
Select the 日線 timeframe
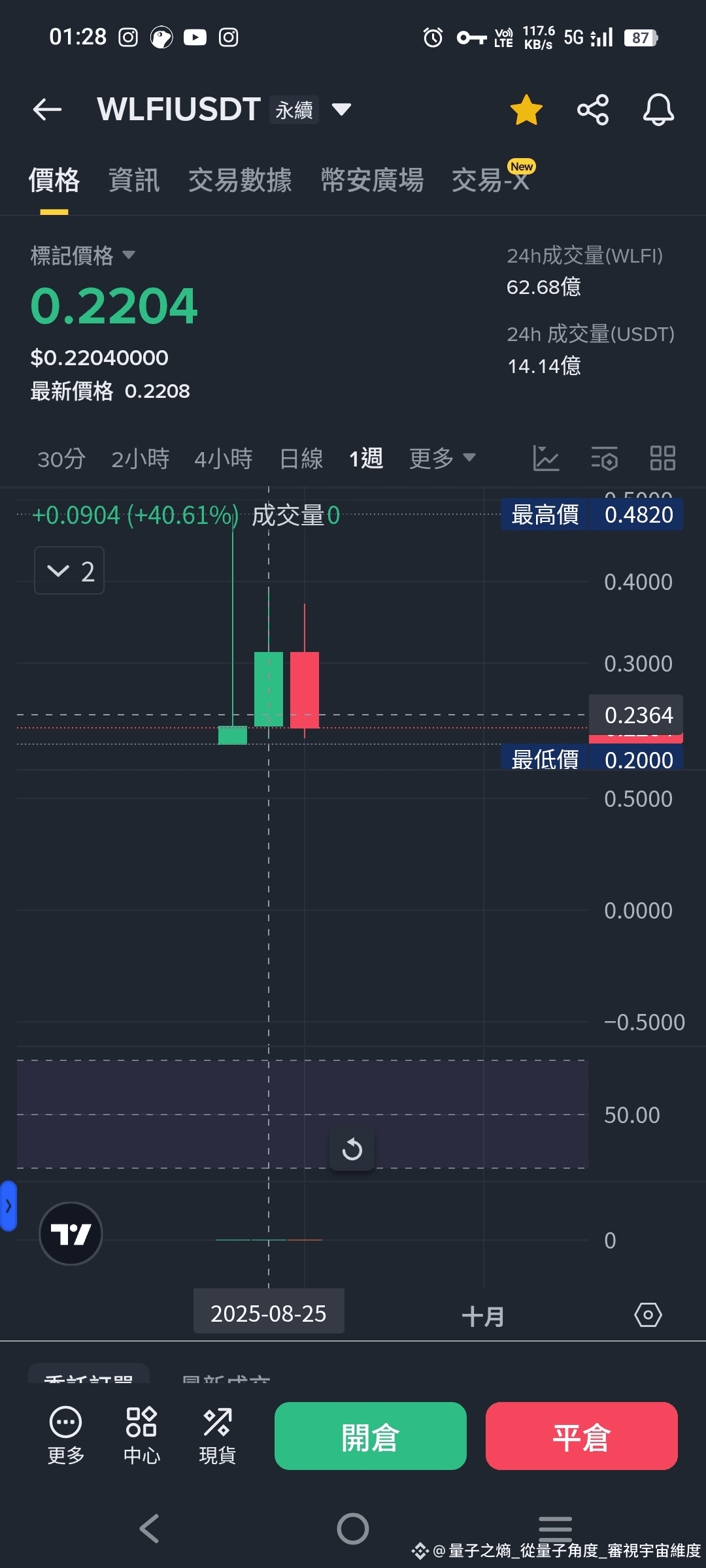point(301,459)
